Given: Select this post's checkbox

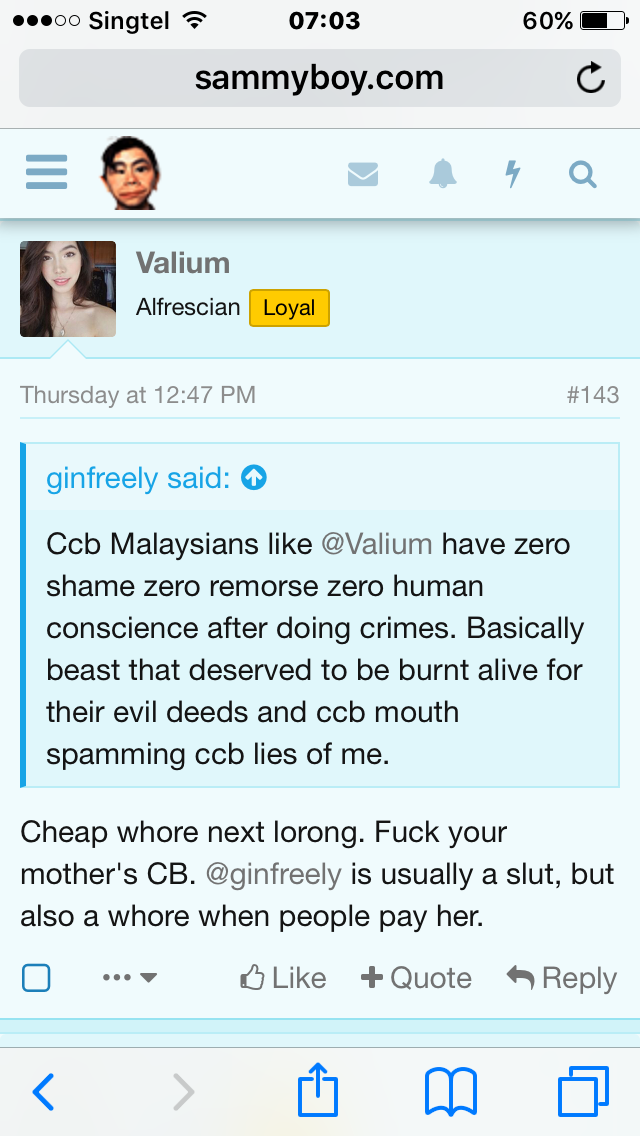Looking at the screenshot, I should (x=36, y=977).
